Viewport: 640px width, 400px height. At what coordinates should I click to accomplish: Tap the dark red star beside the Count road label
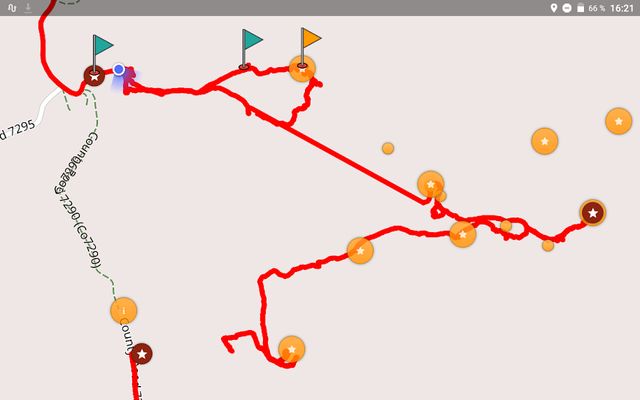(142, 354)
